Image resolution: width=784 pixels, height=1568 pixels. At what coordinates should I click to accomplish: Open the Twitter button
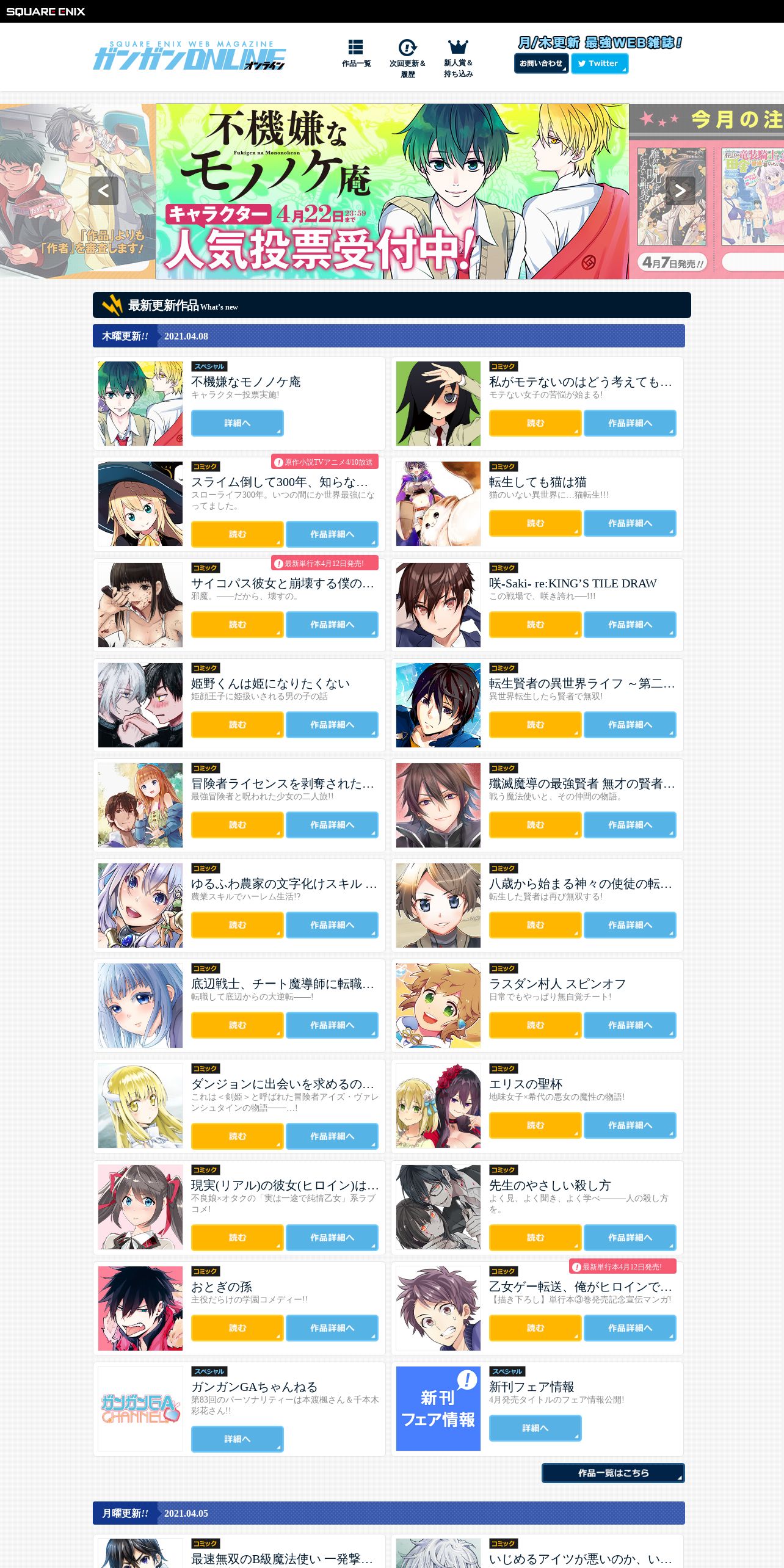tap(600, 64)
